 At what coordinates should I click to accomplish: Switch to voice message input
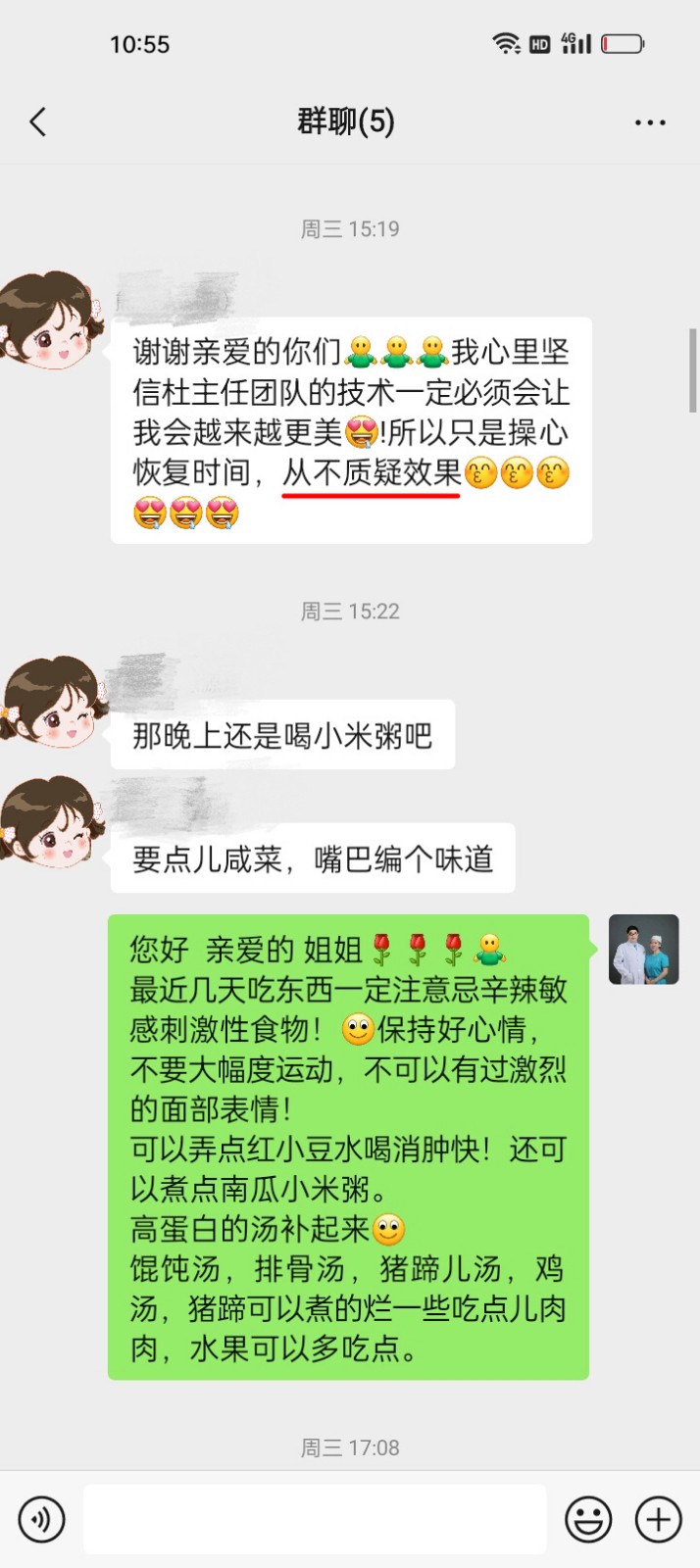click(41, 1519)
